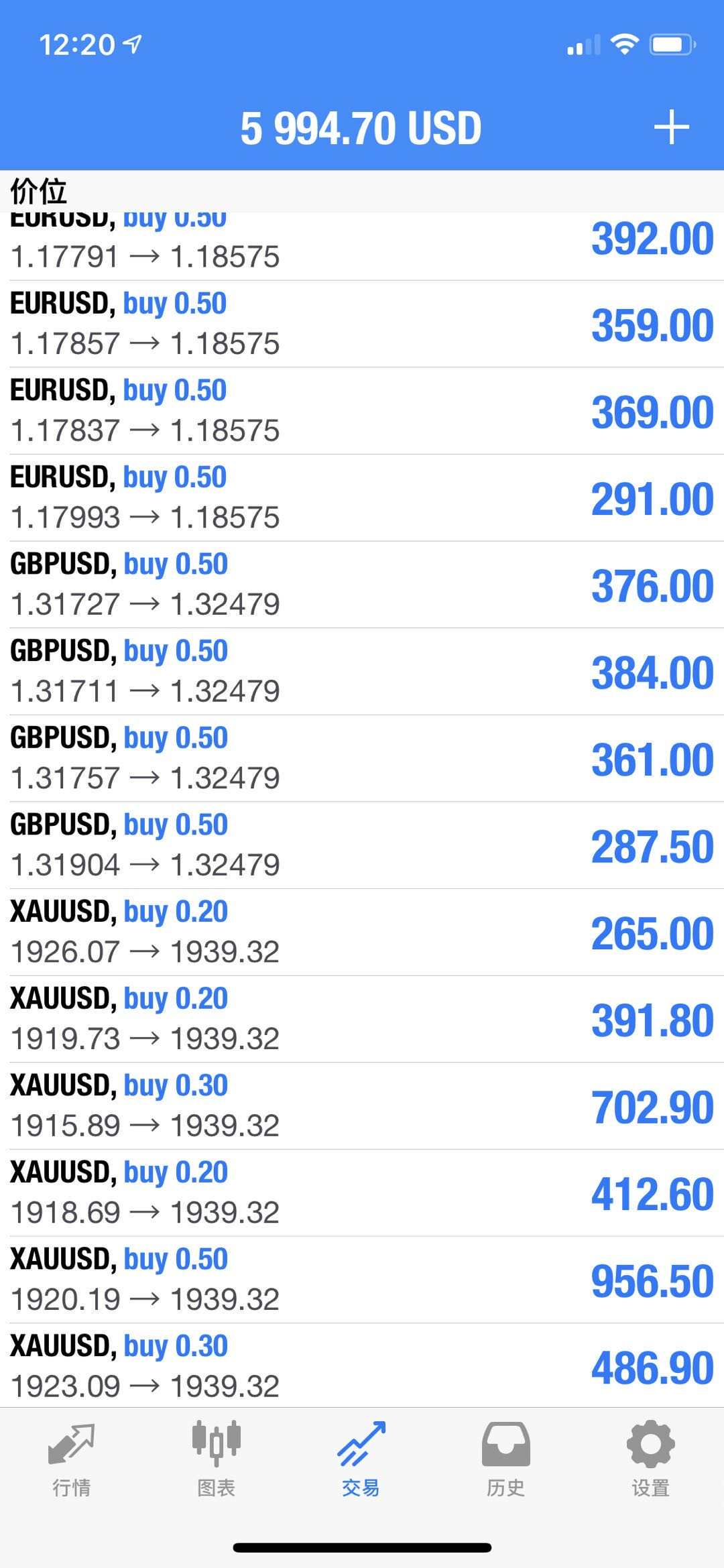Select EURUSD trade opened at 1.17837
The height and width of the screenshot is (1568, 724).
362,411
